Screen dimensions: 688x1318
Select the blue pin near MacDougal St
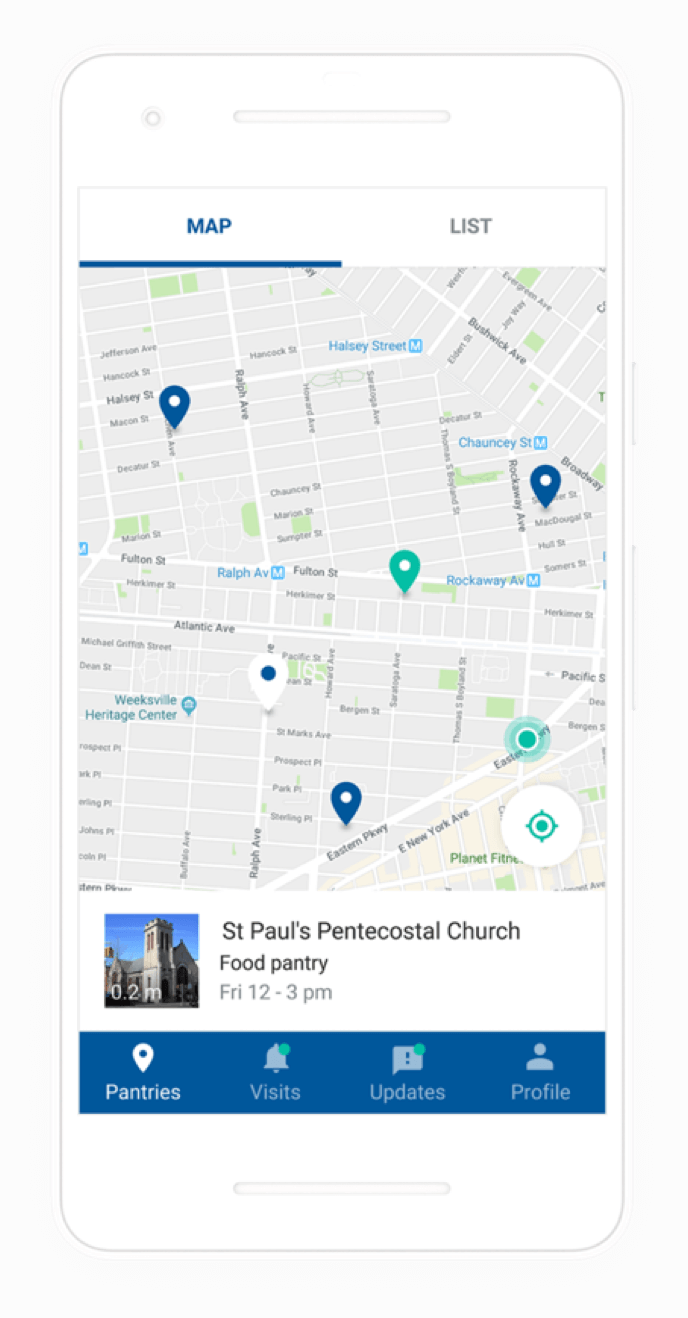[x=545, y=484]
